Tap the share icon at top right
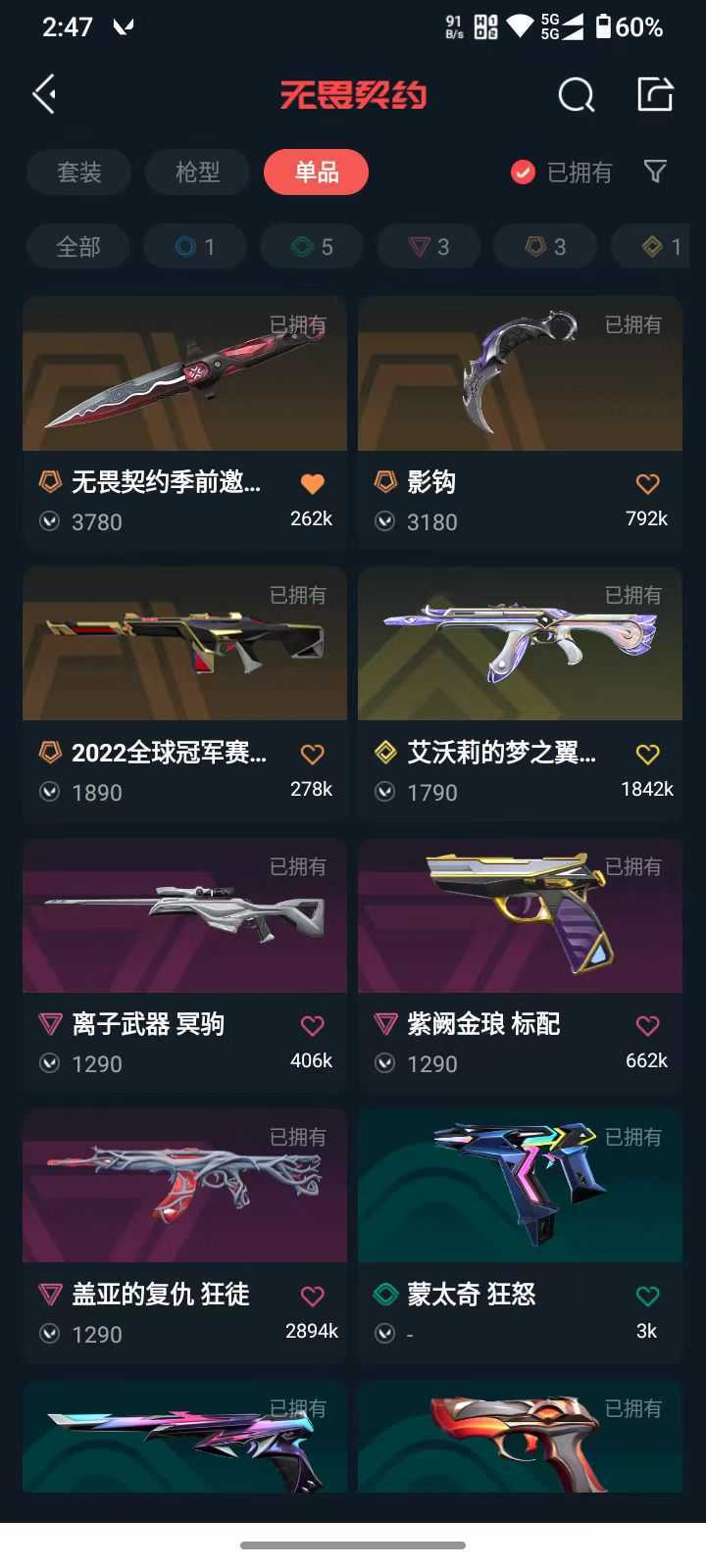This screenshot has width=706, height=1568. point(655,94)
